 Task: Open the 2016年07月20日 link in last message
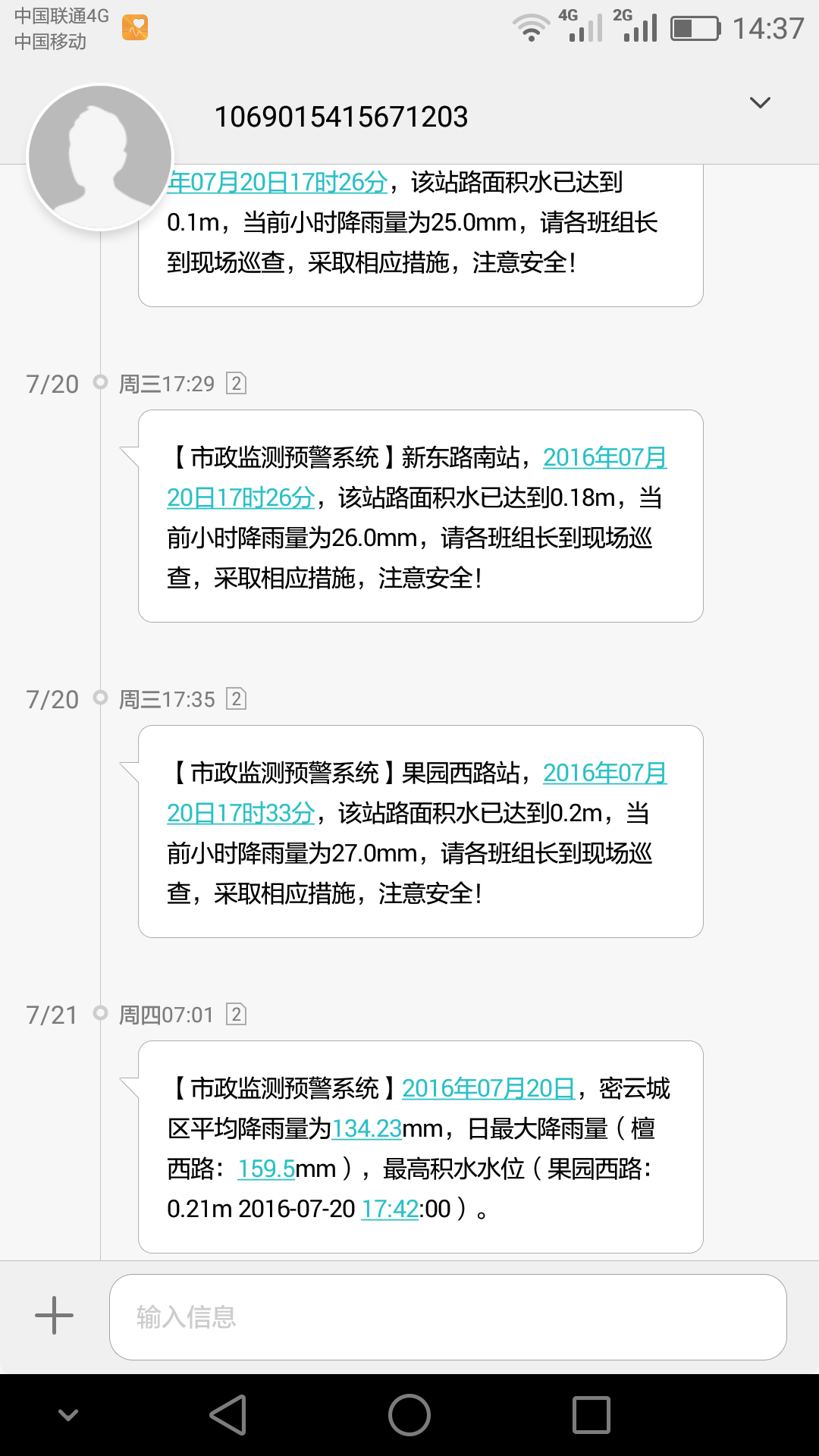point(488,1088)
